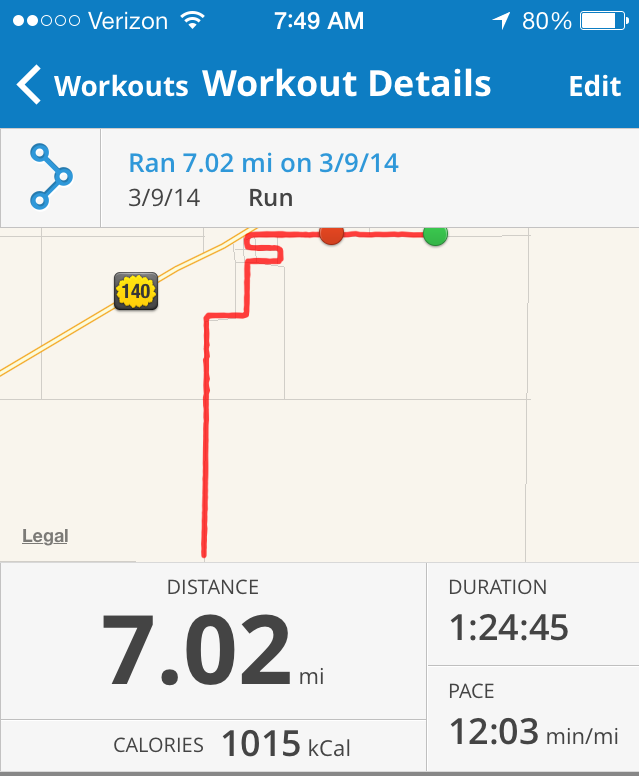This screenshot has width=639, height=776.
Task: Open the route icon beside the run title
Action: (51, 177)
